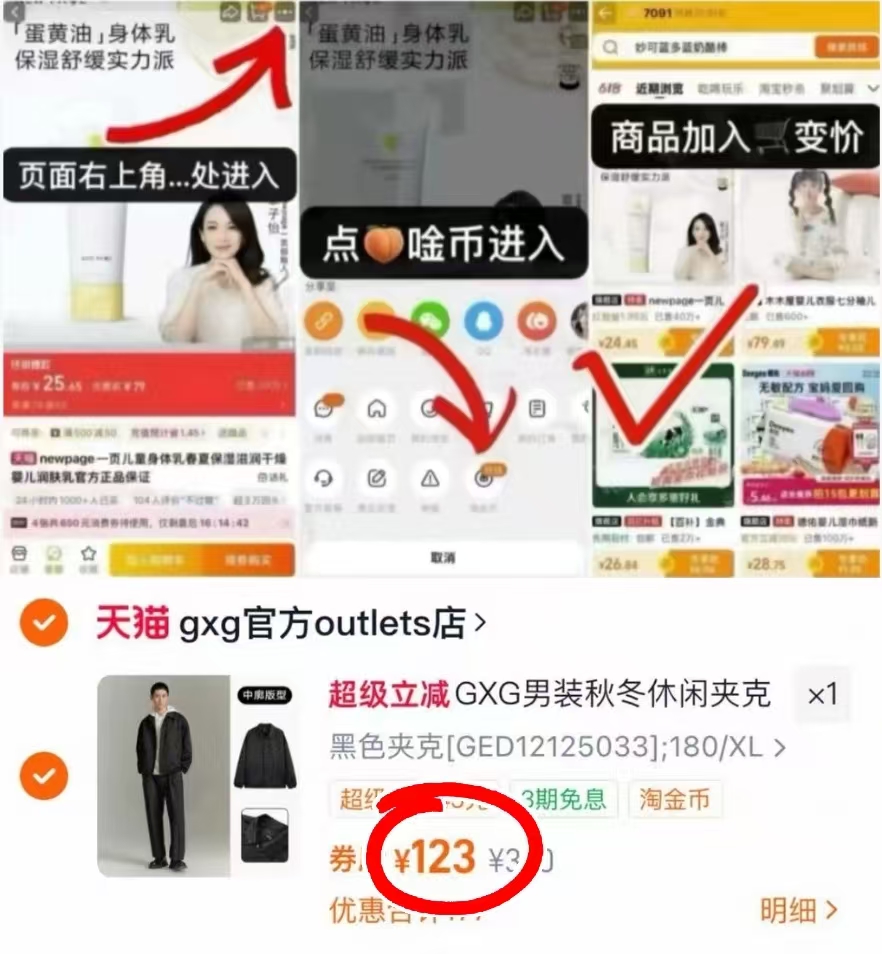Open the orders document icon in the share sheet
Screen dimensions: 882x954
point(536,407)
